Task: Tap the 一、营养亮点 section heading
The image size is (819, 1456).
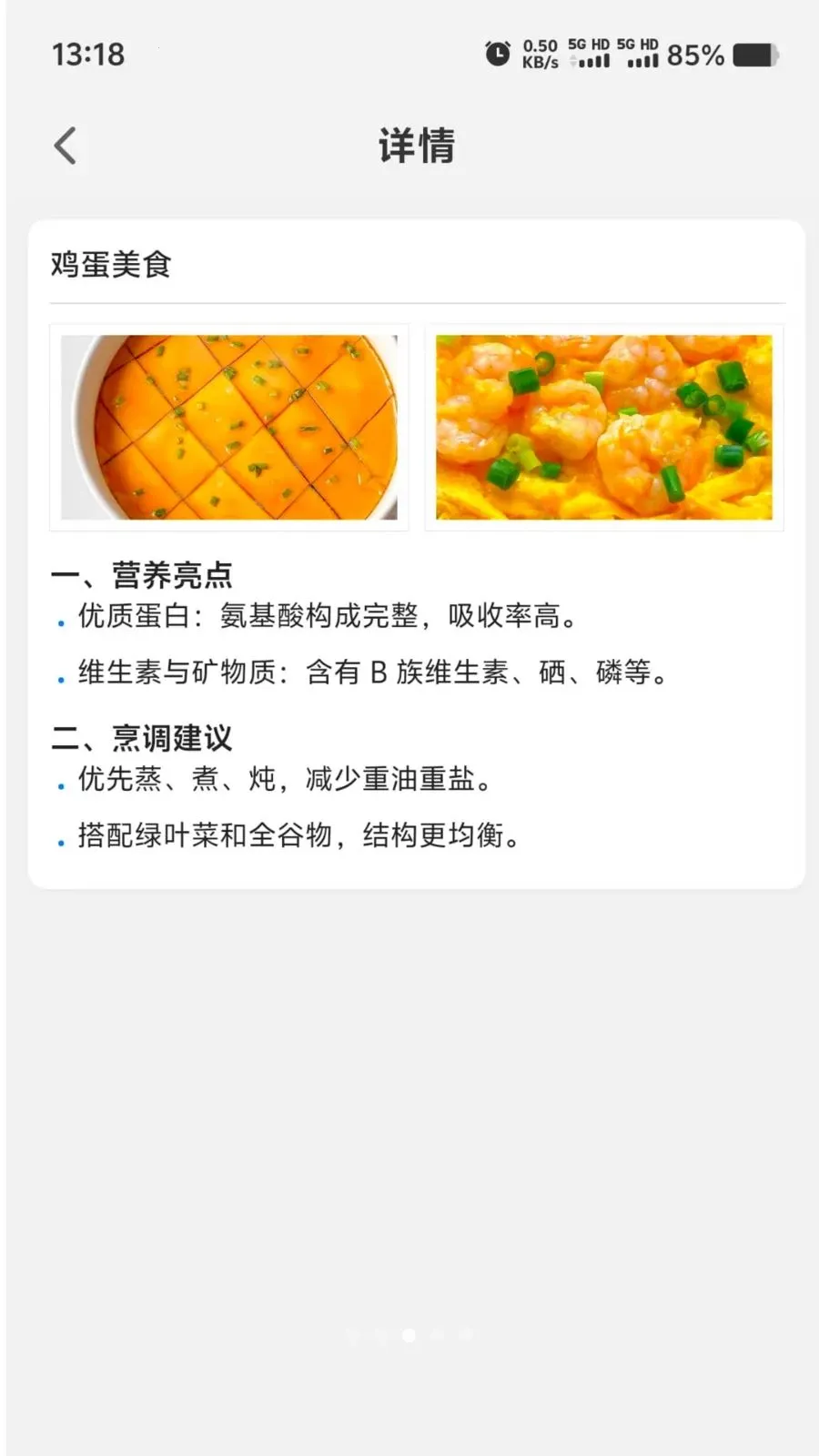Action: 142,575
